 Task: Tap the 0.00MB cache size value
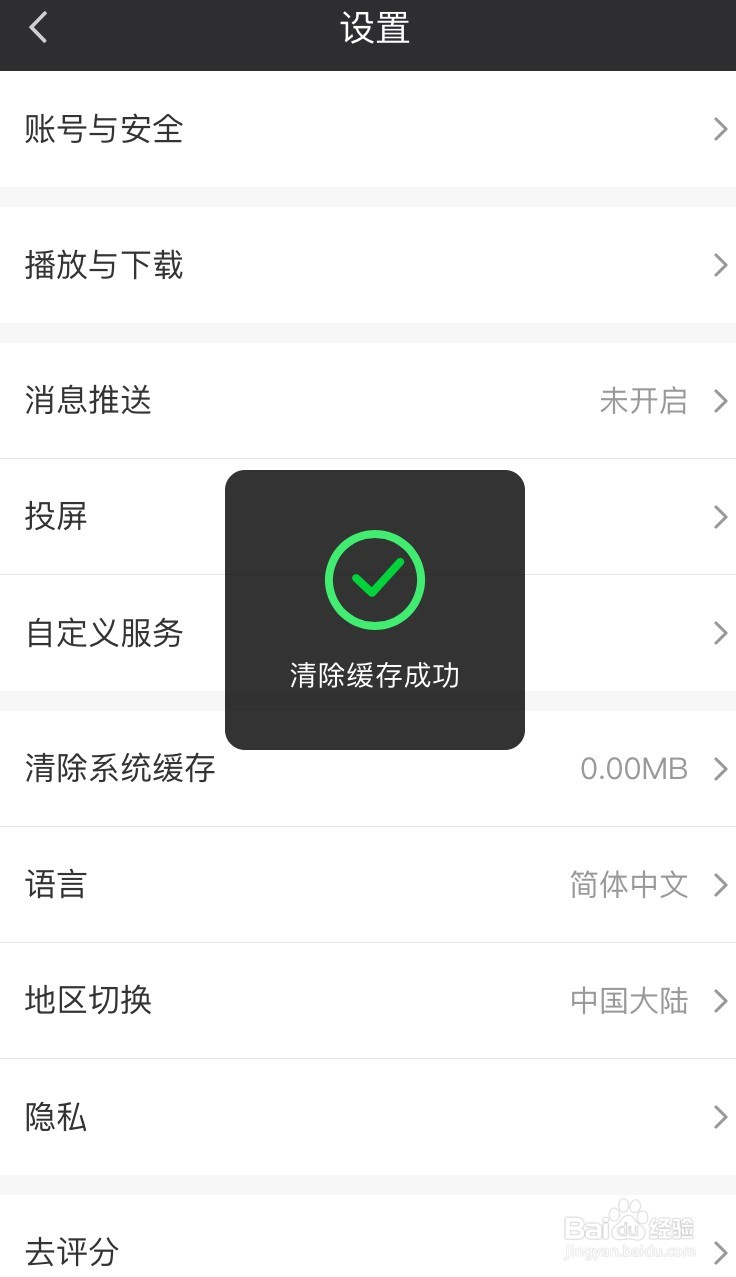click(x=636, y=769)
